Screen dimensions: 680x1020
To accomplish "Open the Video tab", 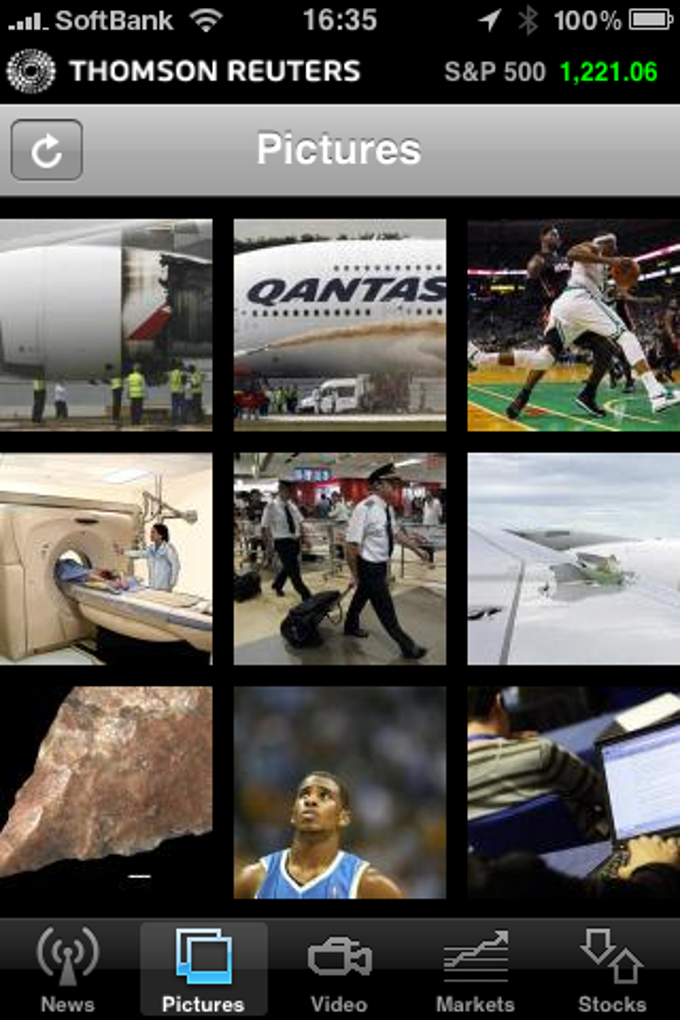I will click(x=339, y=969).
